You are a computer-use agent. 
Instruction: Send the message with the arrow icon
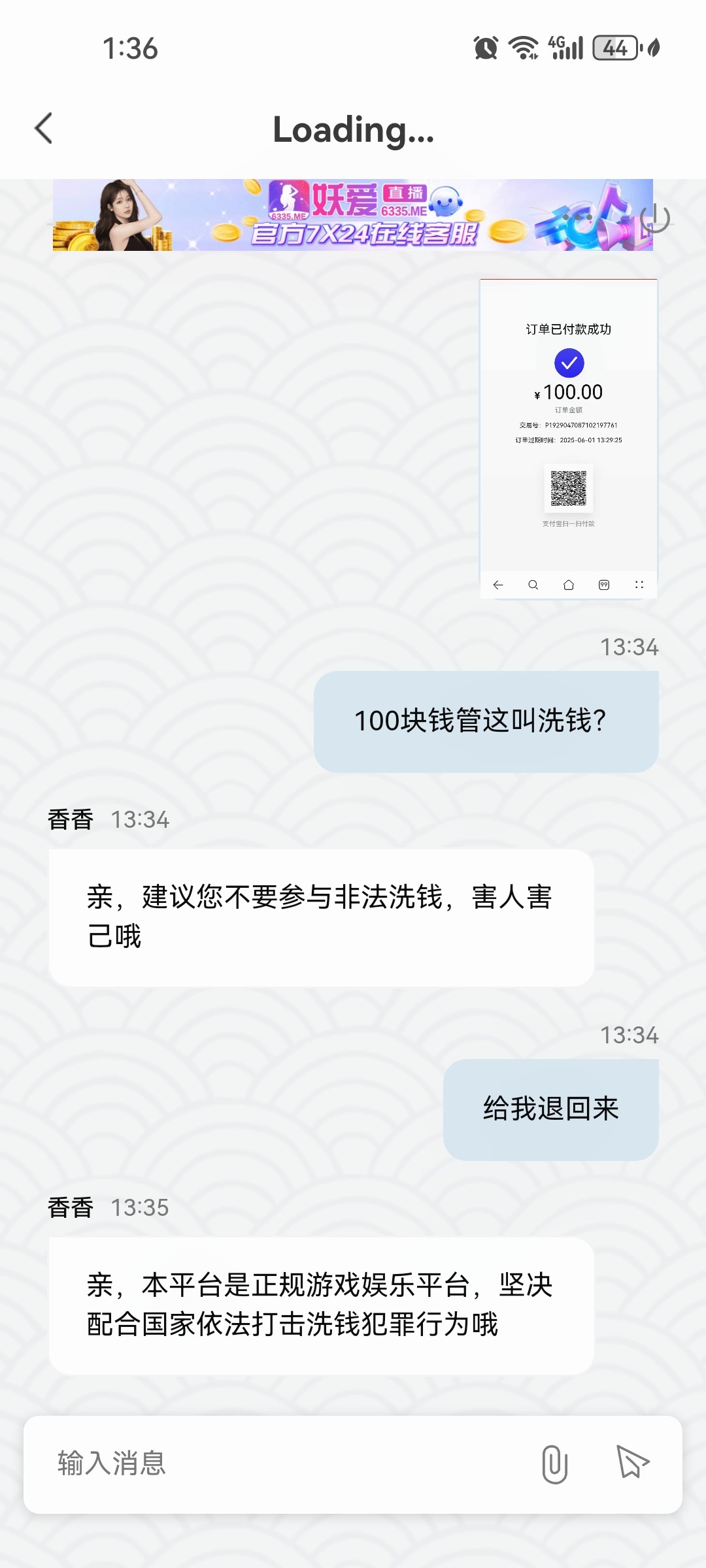pyautogui.click(x=632, y=1462)
